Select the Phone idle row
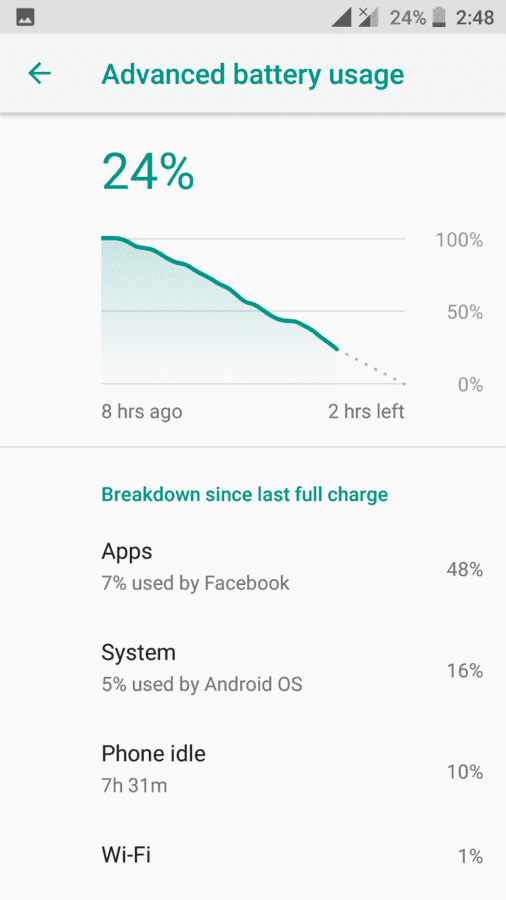 (253, 770)
